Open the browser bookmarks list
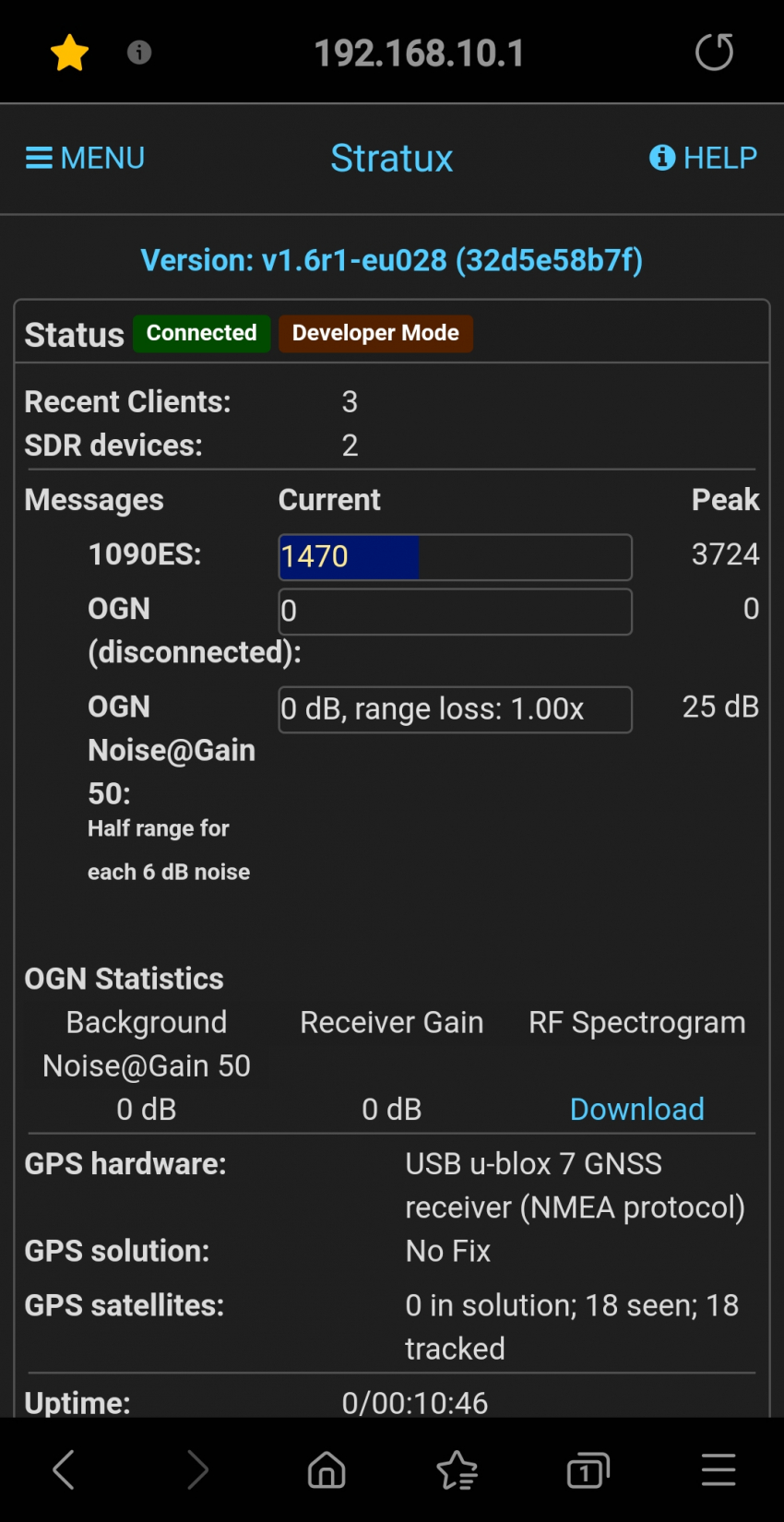Screen dimensions: 784x1522 pos(457,1469)
